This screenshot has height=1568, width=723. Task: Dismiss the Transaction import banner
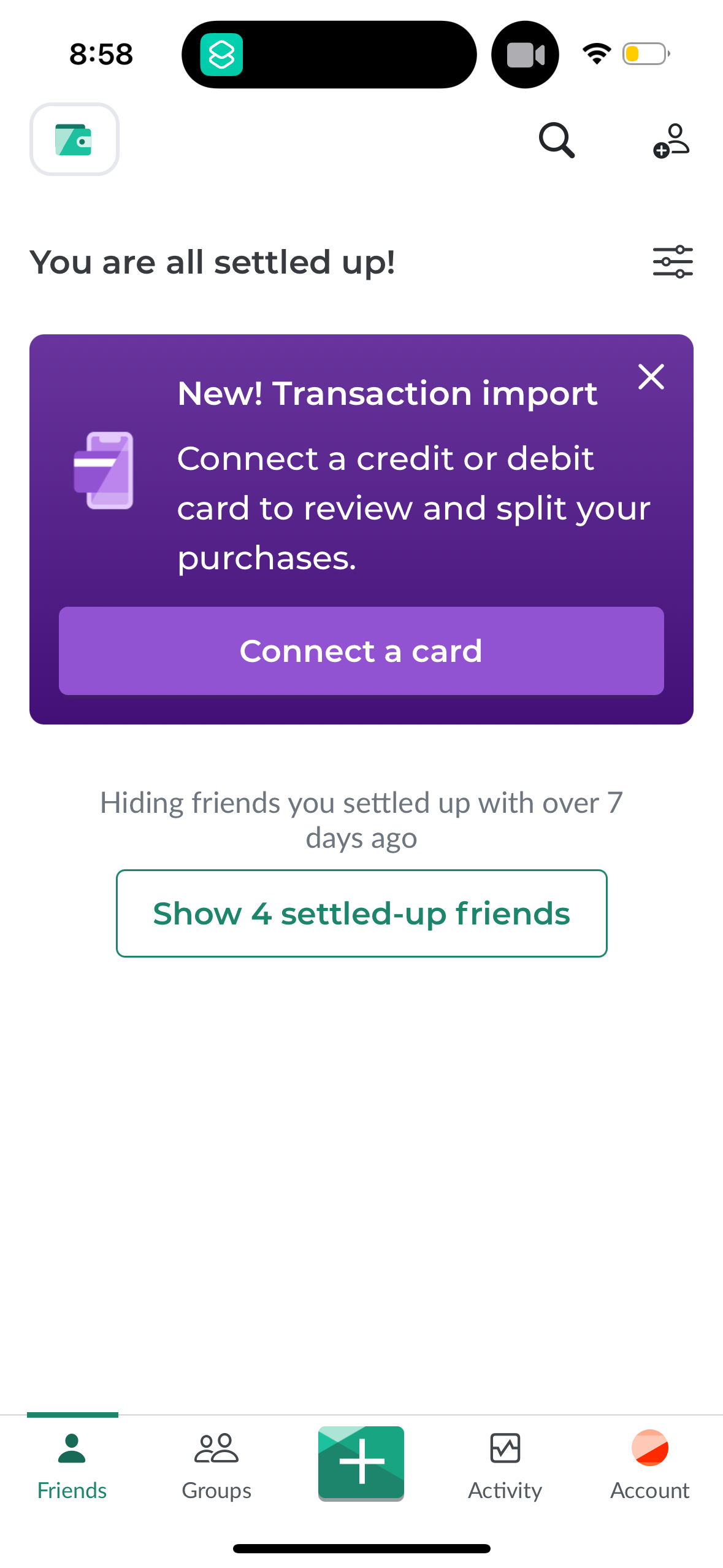651,377
